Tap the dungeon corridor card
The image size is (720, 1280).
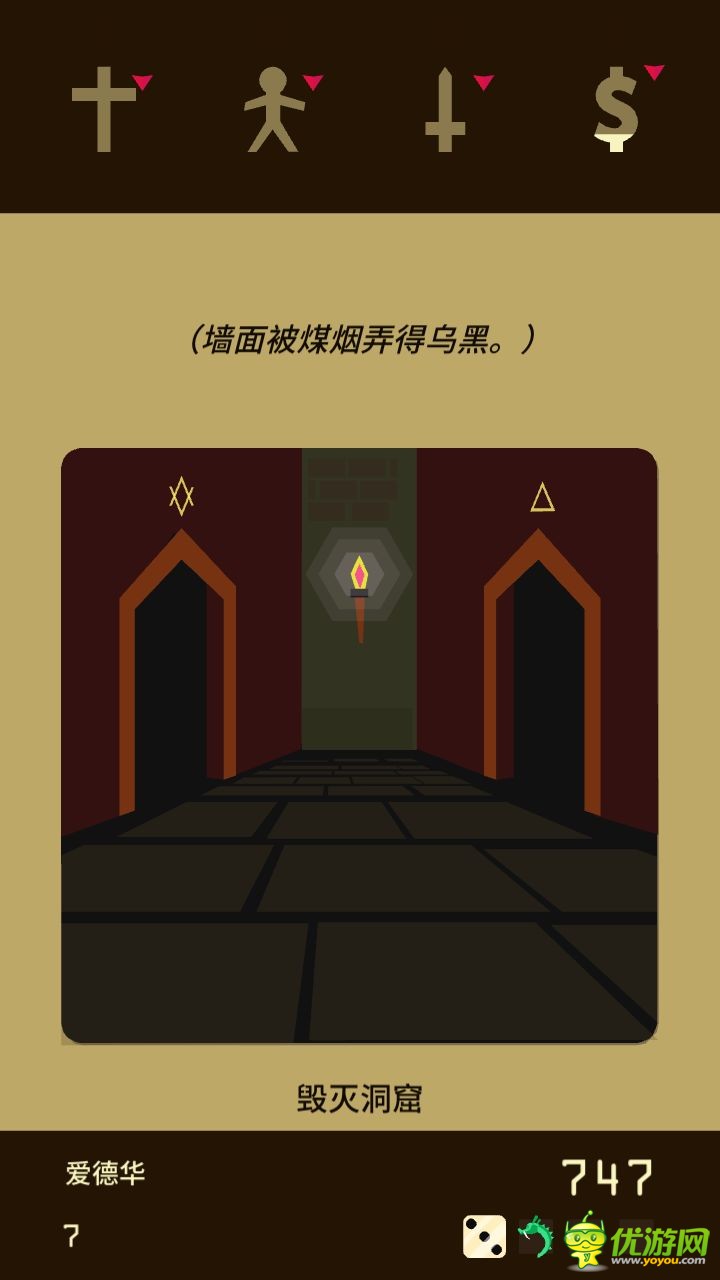[359, 746]
